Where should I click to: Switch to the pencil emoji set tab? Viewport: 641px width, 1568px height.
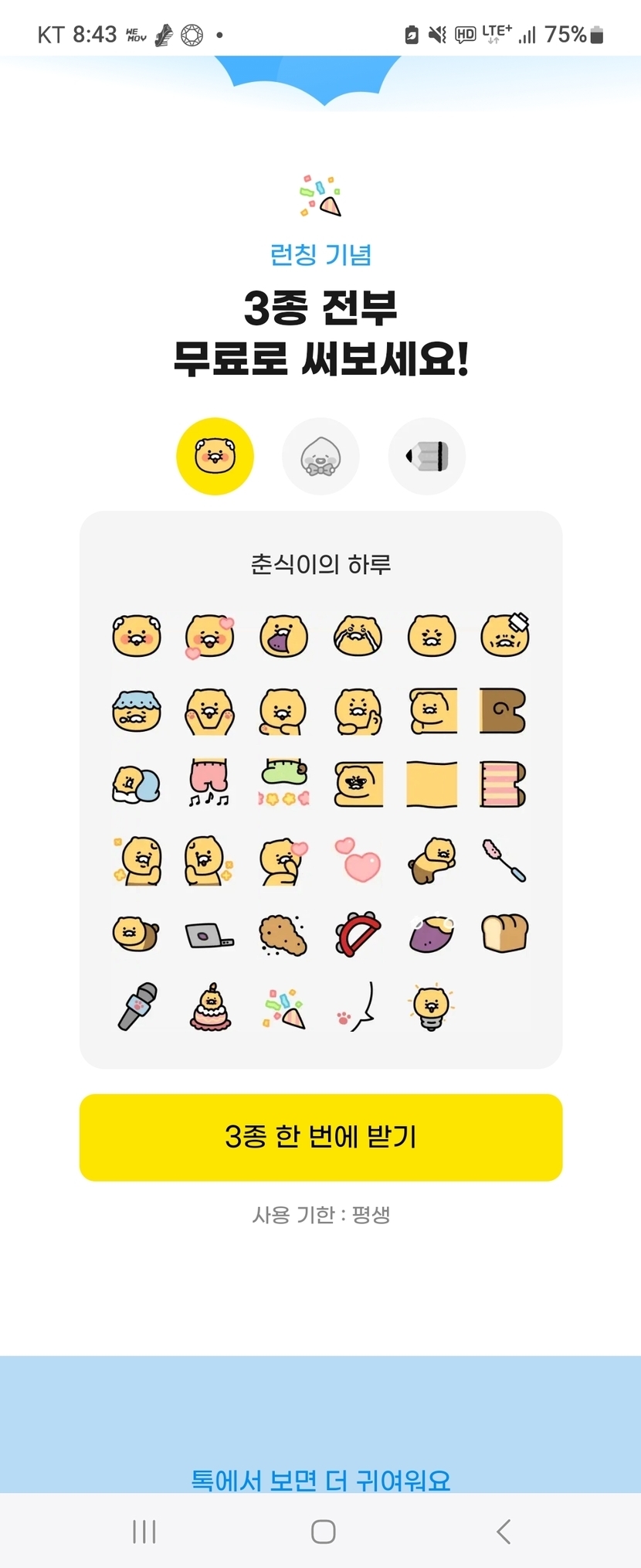(427, 456)
